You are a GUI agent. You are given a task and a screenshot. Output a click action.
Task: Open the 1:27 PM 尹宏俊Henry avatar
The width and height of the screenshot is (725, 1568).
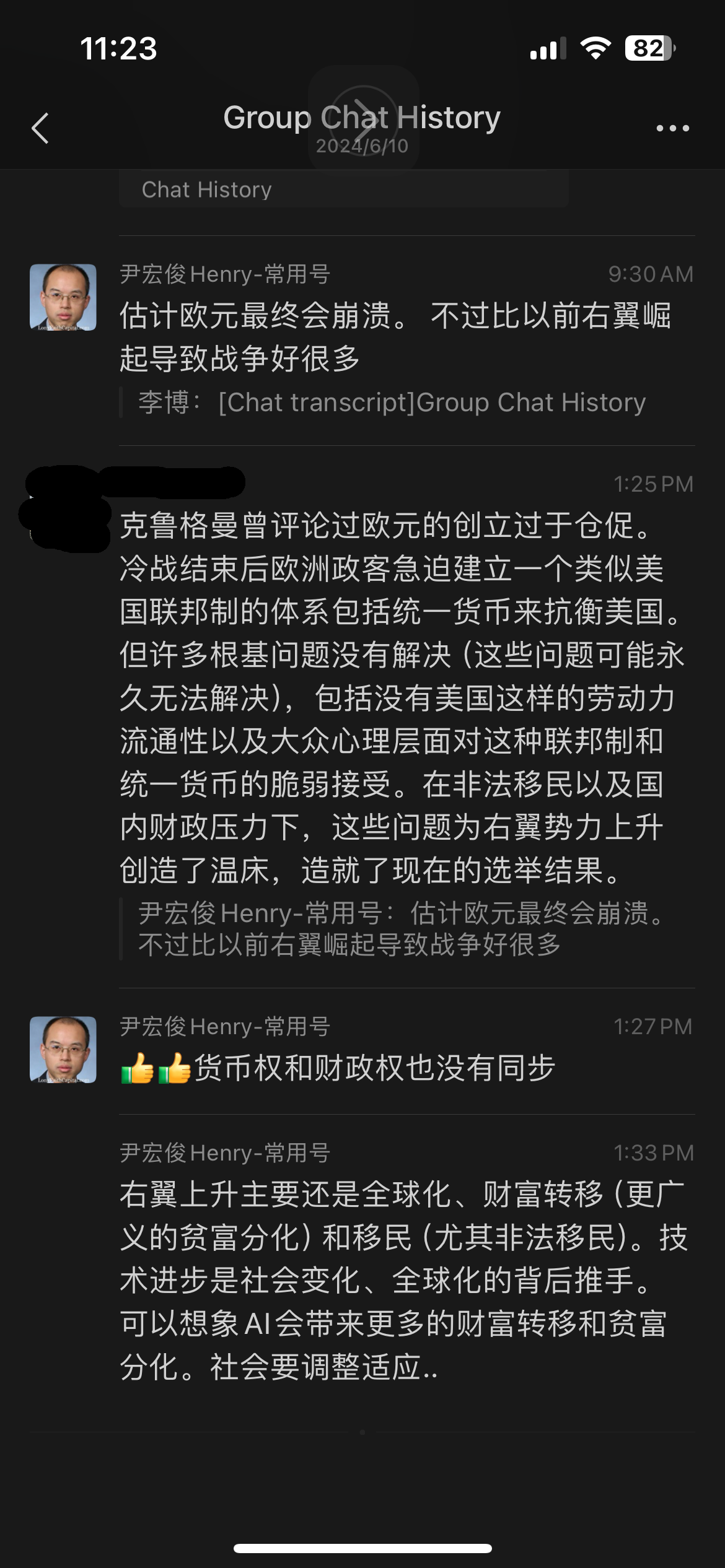63,1049
